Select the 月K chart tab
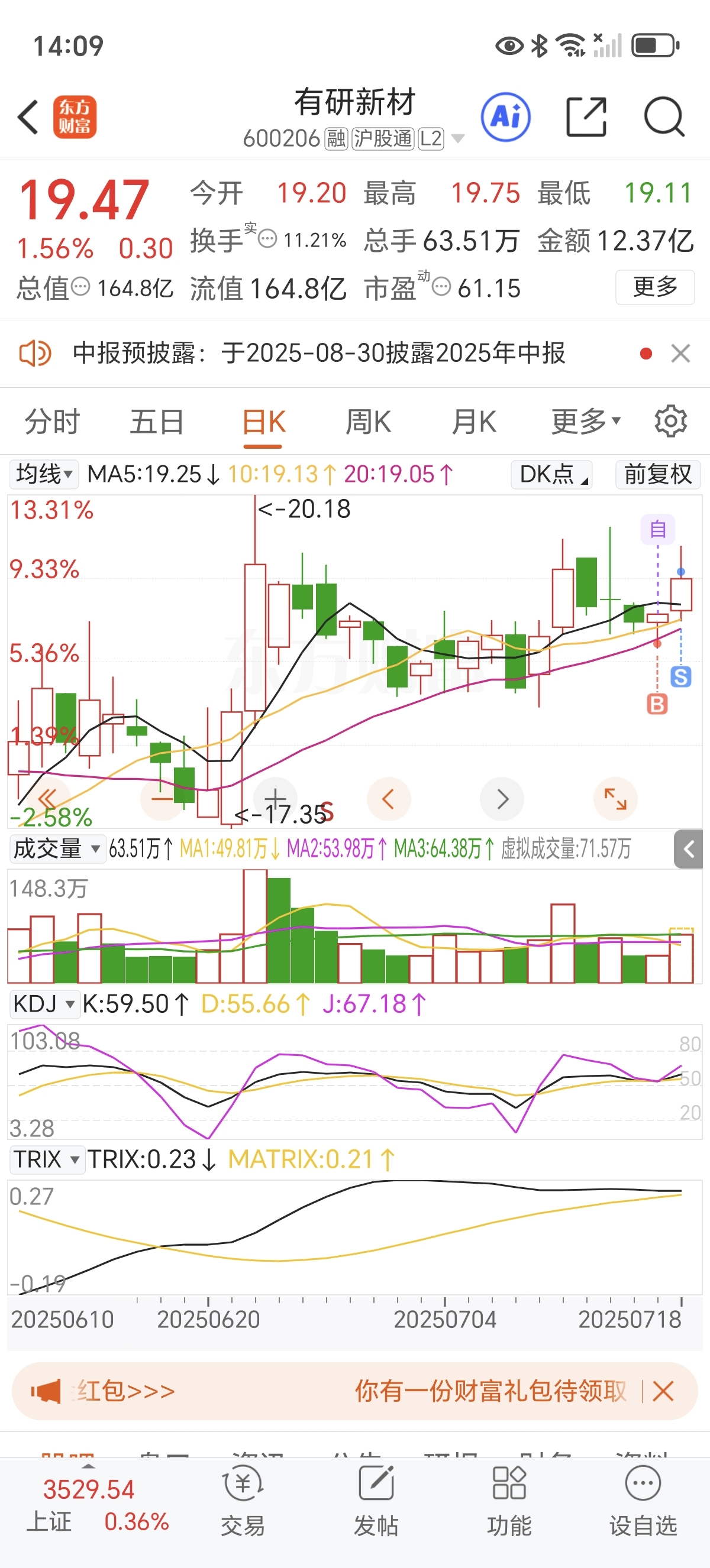The width and height of the screenshot is (710, 1568). [474, 421]
